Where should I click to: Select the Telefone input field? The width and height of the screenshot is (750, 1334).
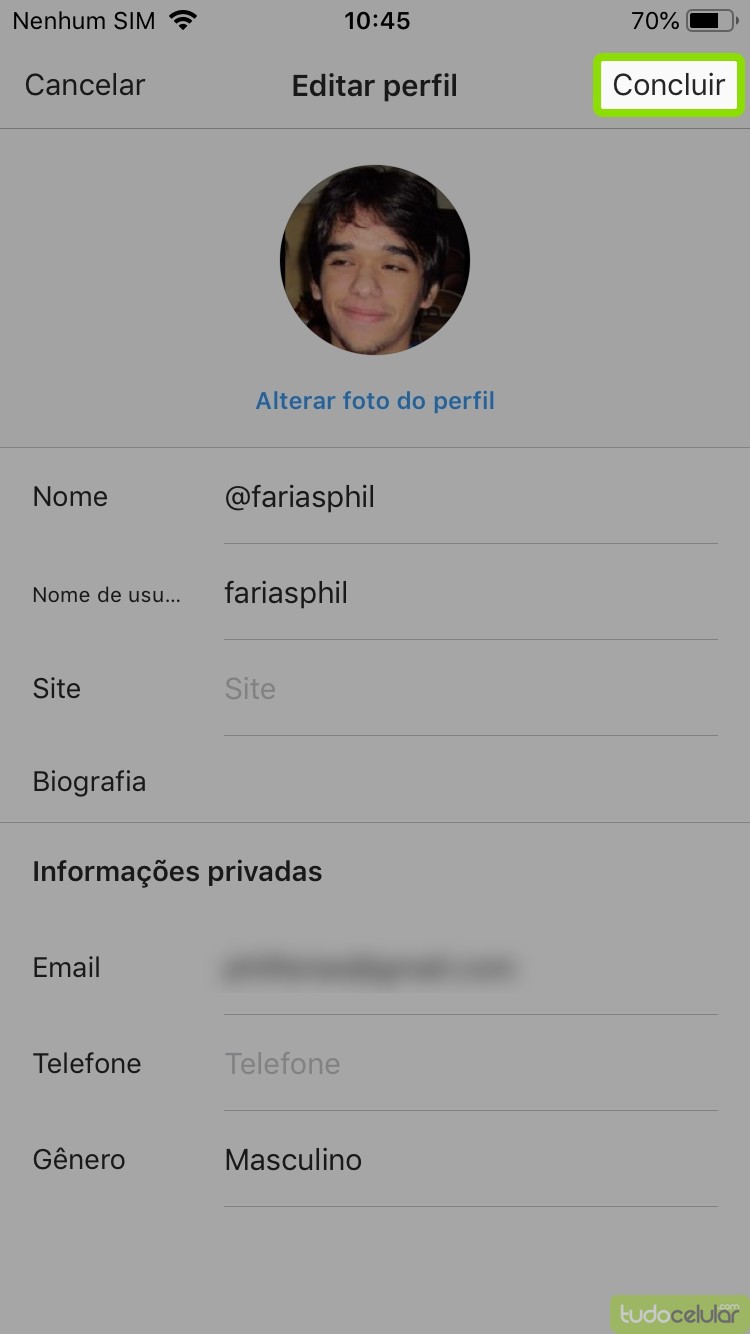470,1064
